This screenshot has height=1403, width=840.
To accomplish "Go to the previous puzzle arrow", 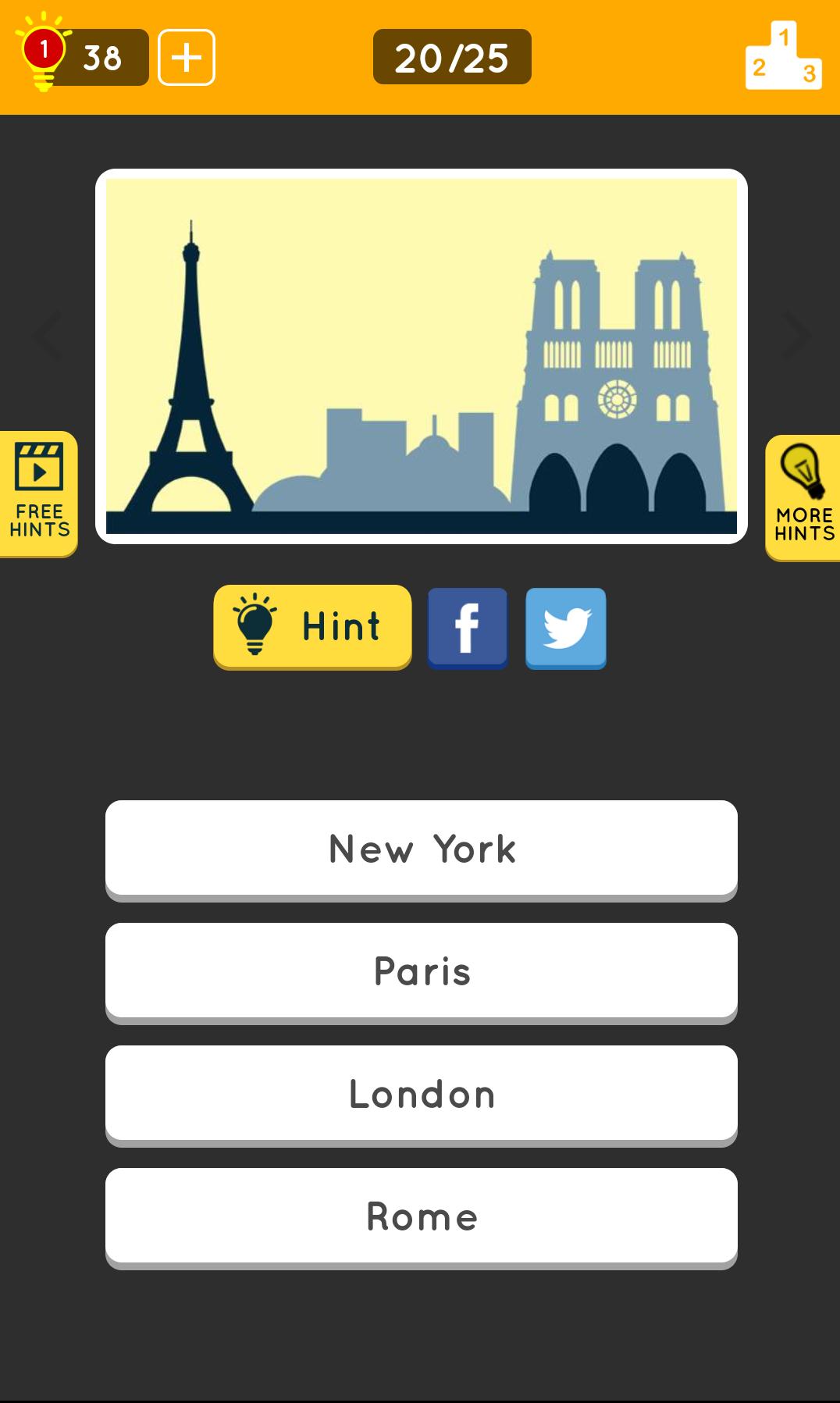I will tap(47, 336).
